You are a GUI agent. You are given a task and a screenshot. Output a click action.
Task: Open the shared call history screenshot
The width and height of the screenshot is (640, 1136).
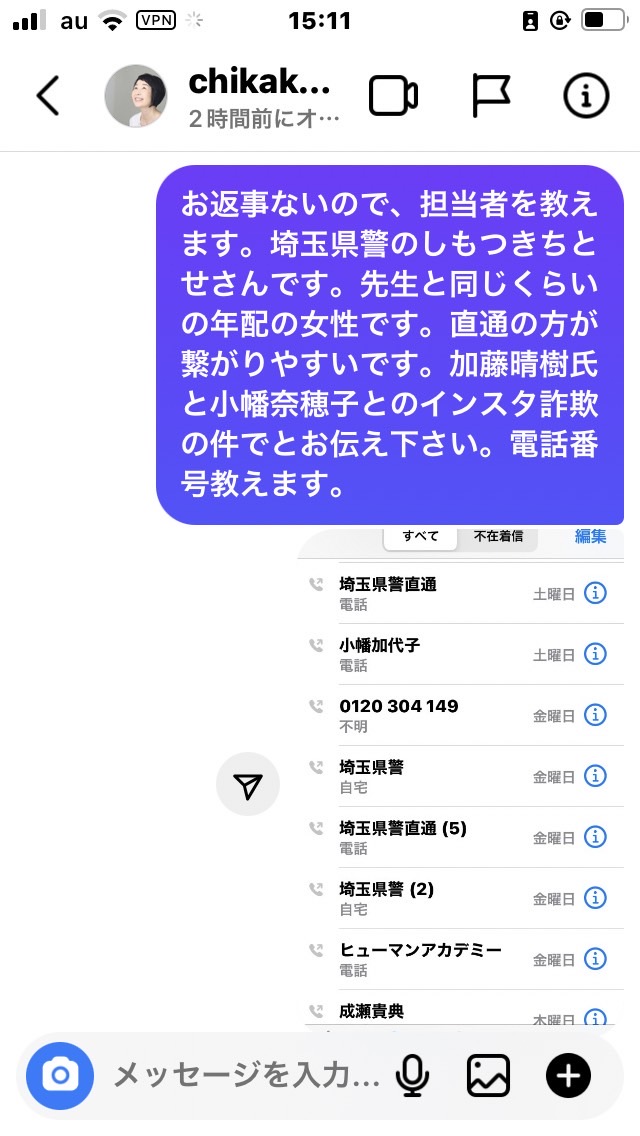(461, 777)
